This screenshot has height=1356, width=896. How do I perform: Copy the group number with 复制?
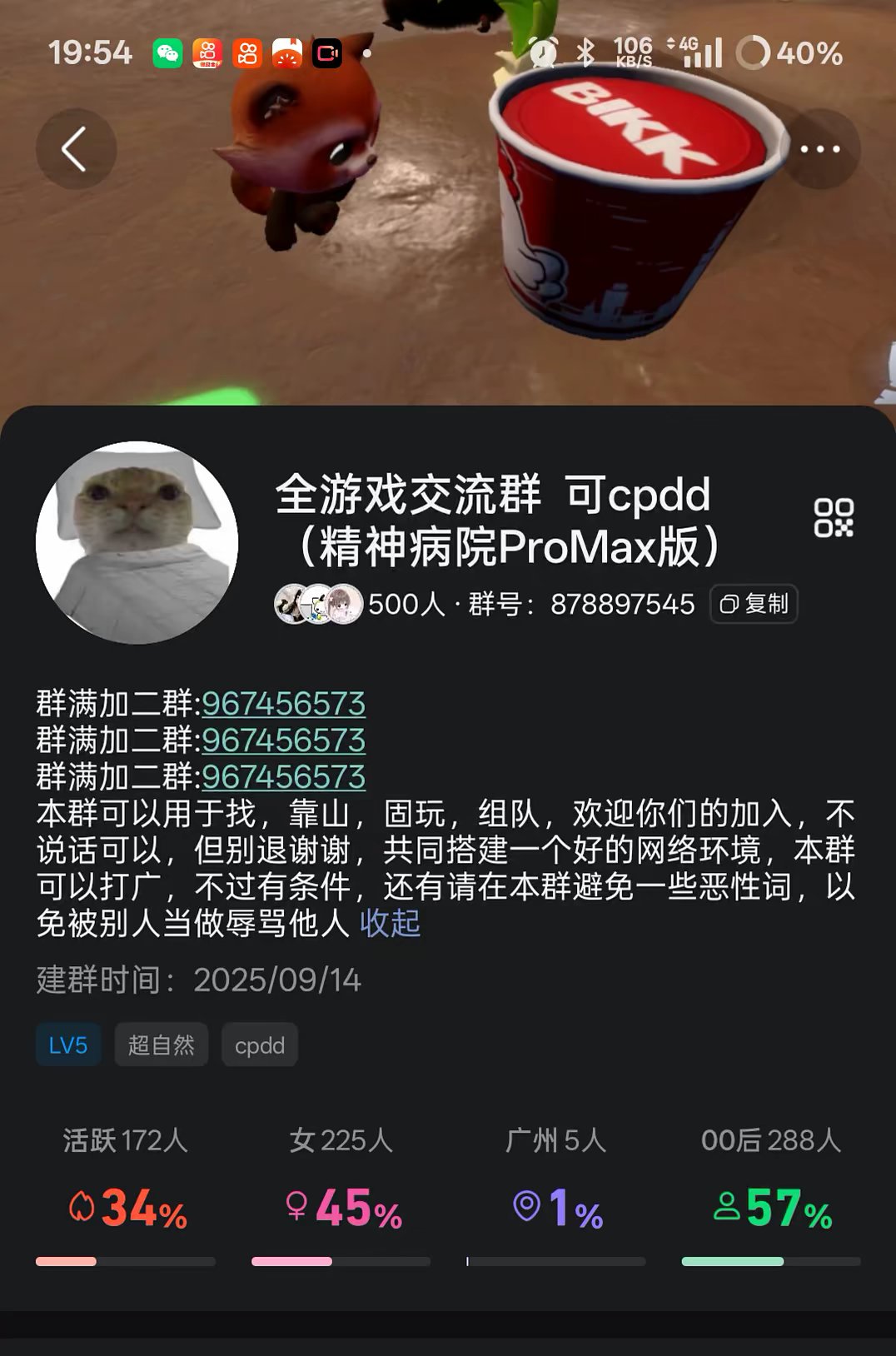pyautogui.click(x=754, y=604)
